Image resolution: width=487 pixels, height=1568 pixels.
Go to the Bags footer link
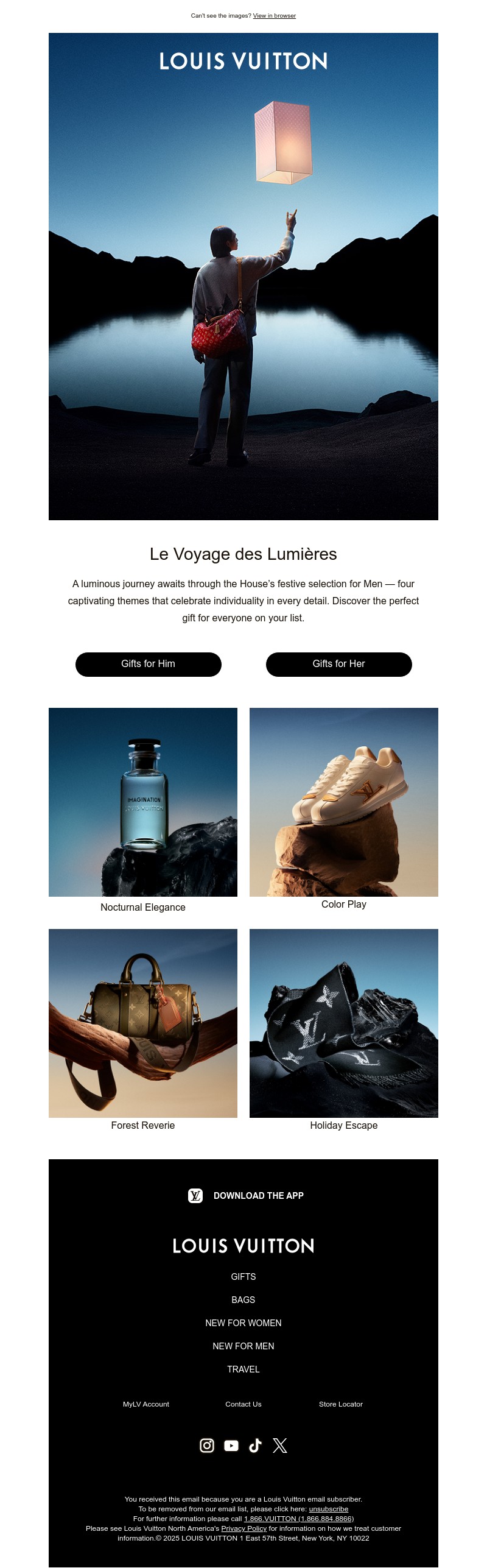coord(243,1299)
